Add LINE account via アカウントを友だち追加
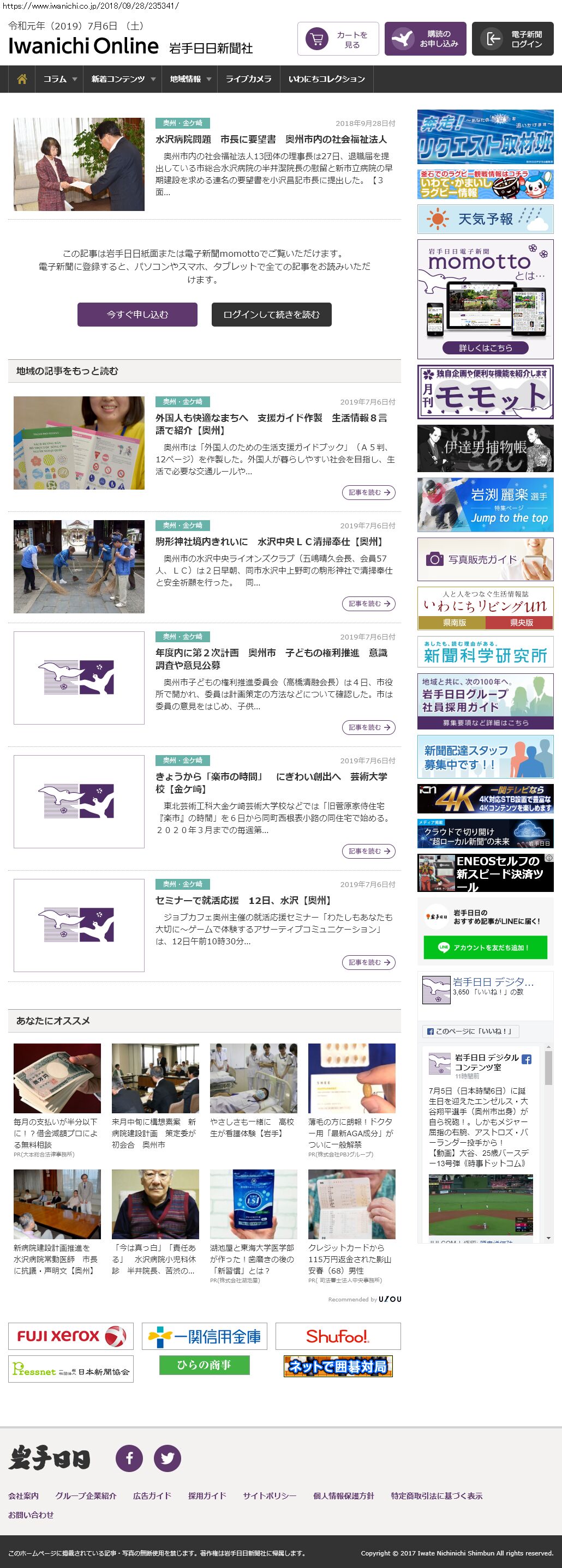The image size is (562, 1568). click(485, 947)
